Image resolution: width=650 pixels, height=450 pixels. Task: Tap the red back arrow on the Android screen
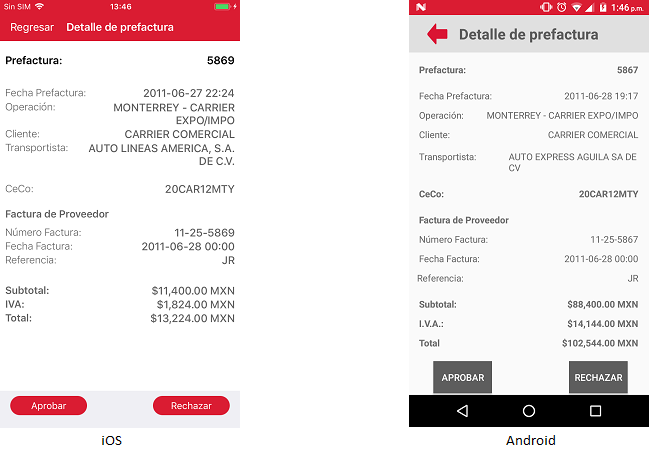click(437, 35)
